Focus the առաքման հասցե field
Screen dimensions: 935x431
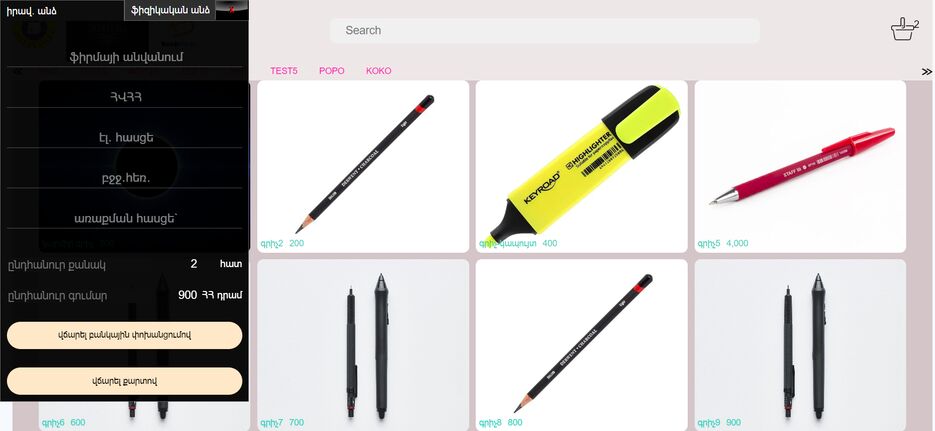125,217
